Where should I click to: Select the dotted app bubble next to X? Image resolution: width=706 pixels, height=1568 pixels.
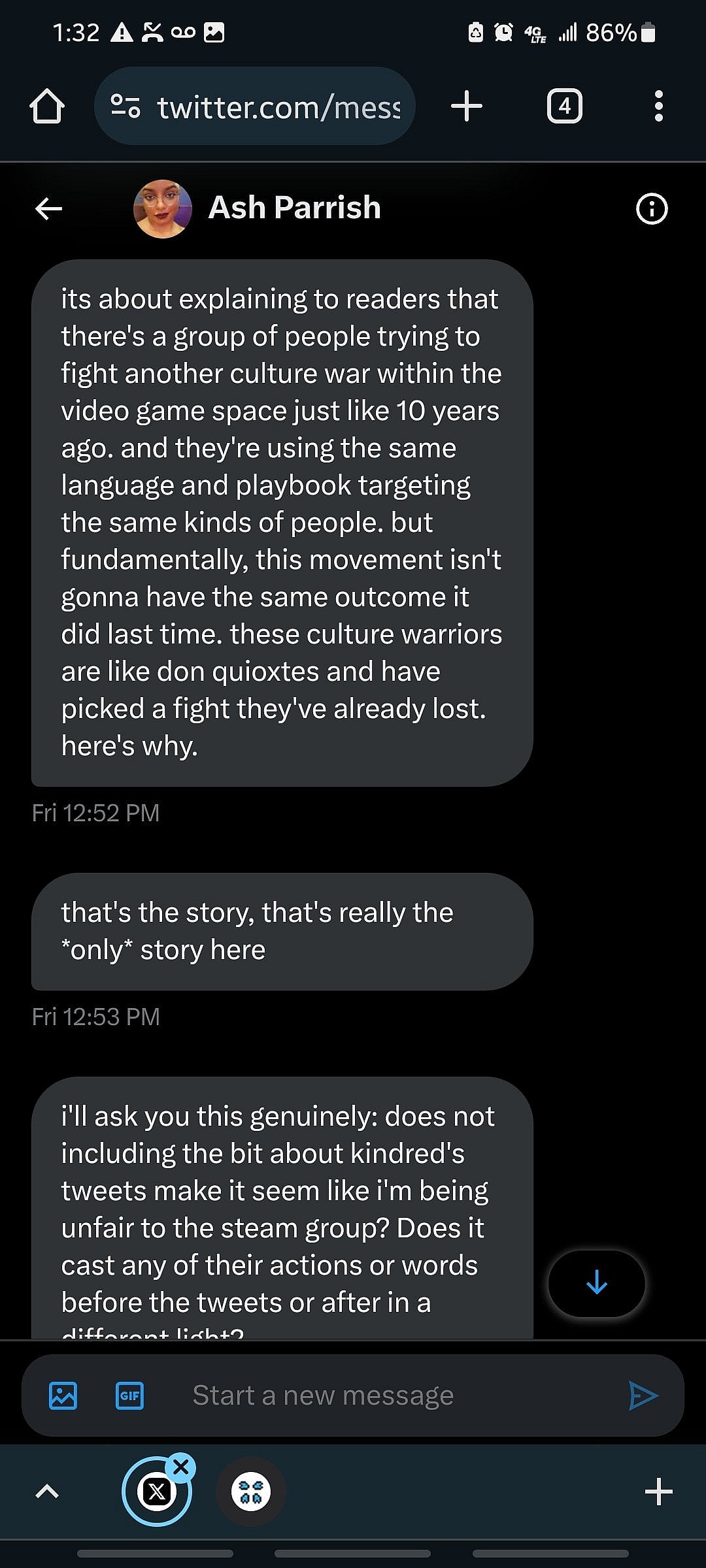[x=252, y=1493]
